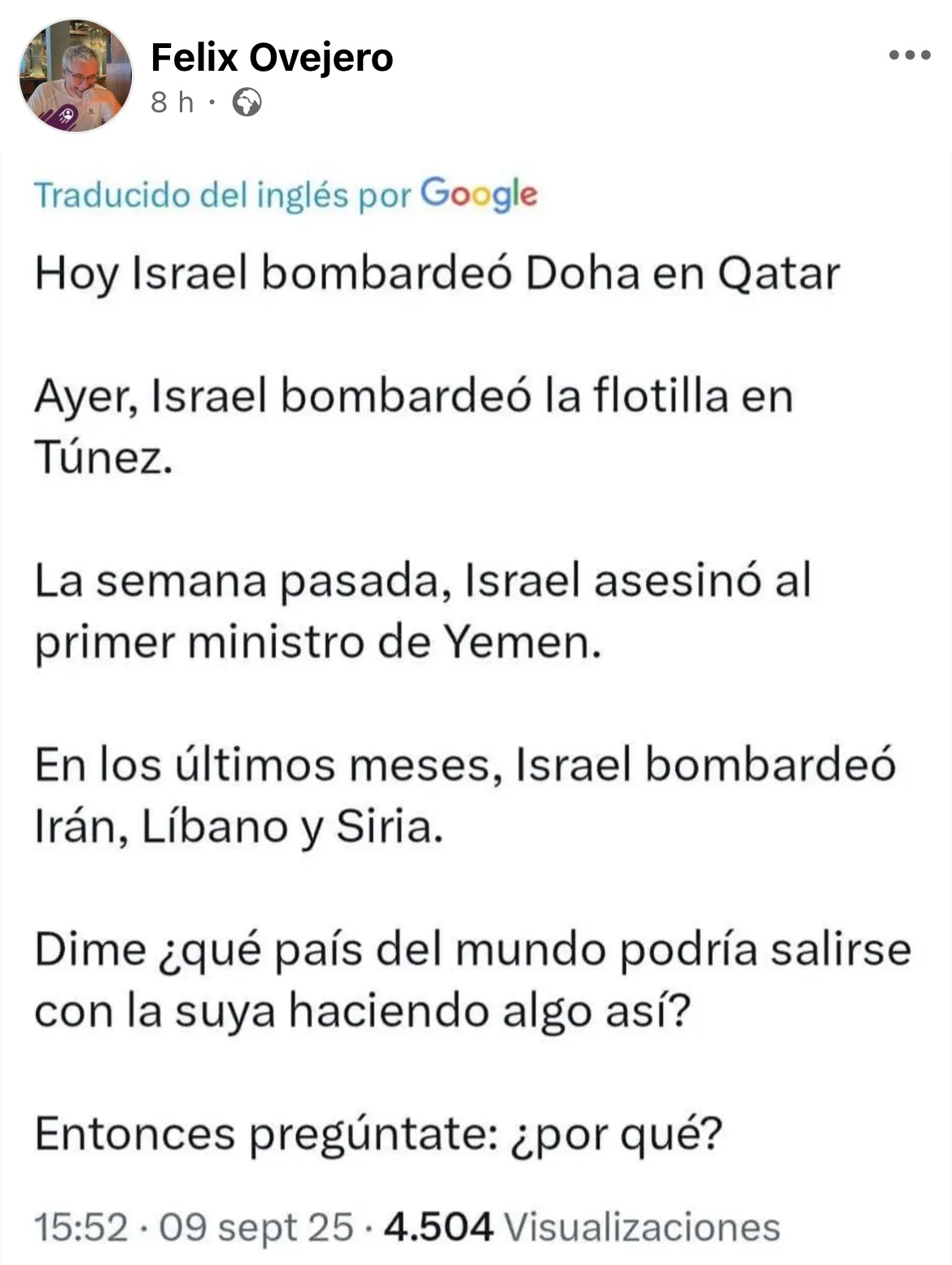Open the translated tweet image full screen
Viewport: 952px width, 1265px height.
tap(476, 708)
